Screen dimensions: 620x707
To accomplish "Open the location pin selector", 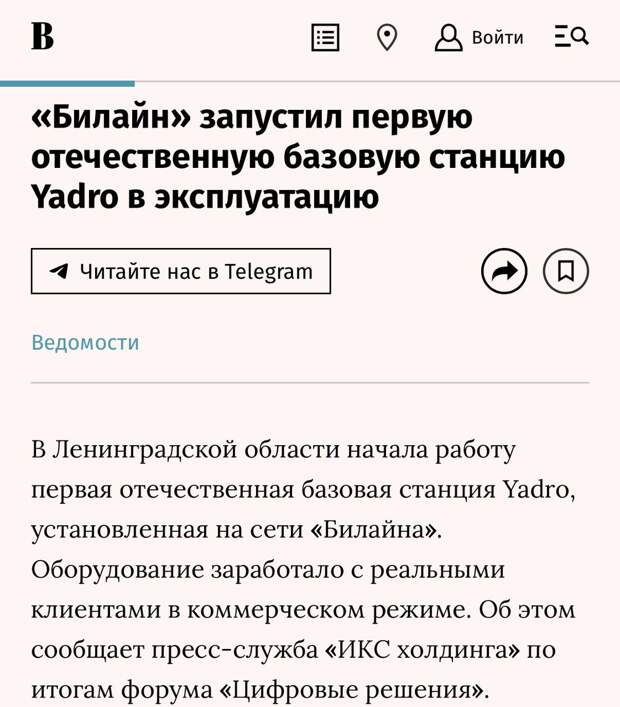I will [x=386, y=38].
